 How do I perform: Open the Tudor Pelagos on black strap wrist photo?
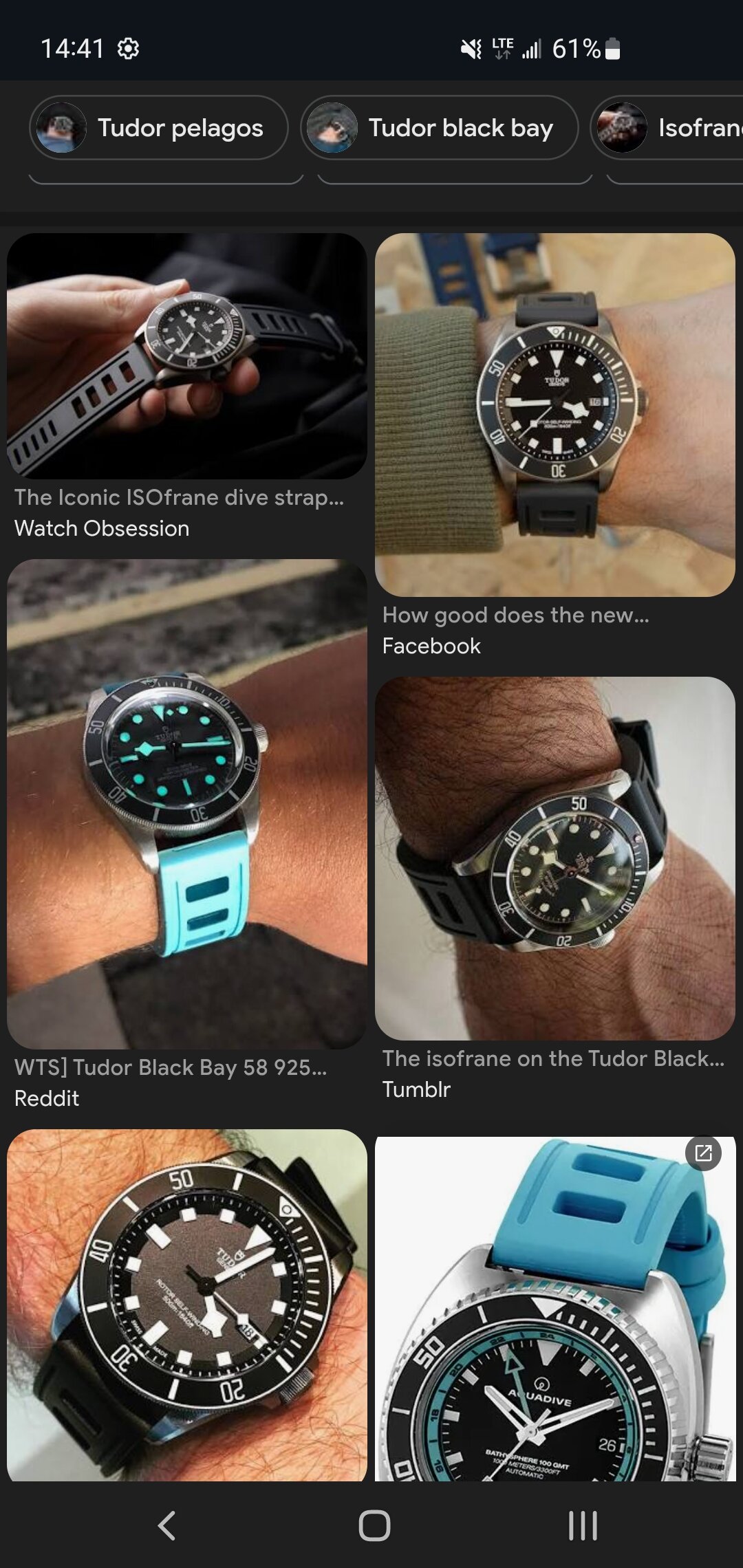pyautogui.click(x=186, y=1305)
